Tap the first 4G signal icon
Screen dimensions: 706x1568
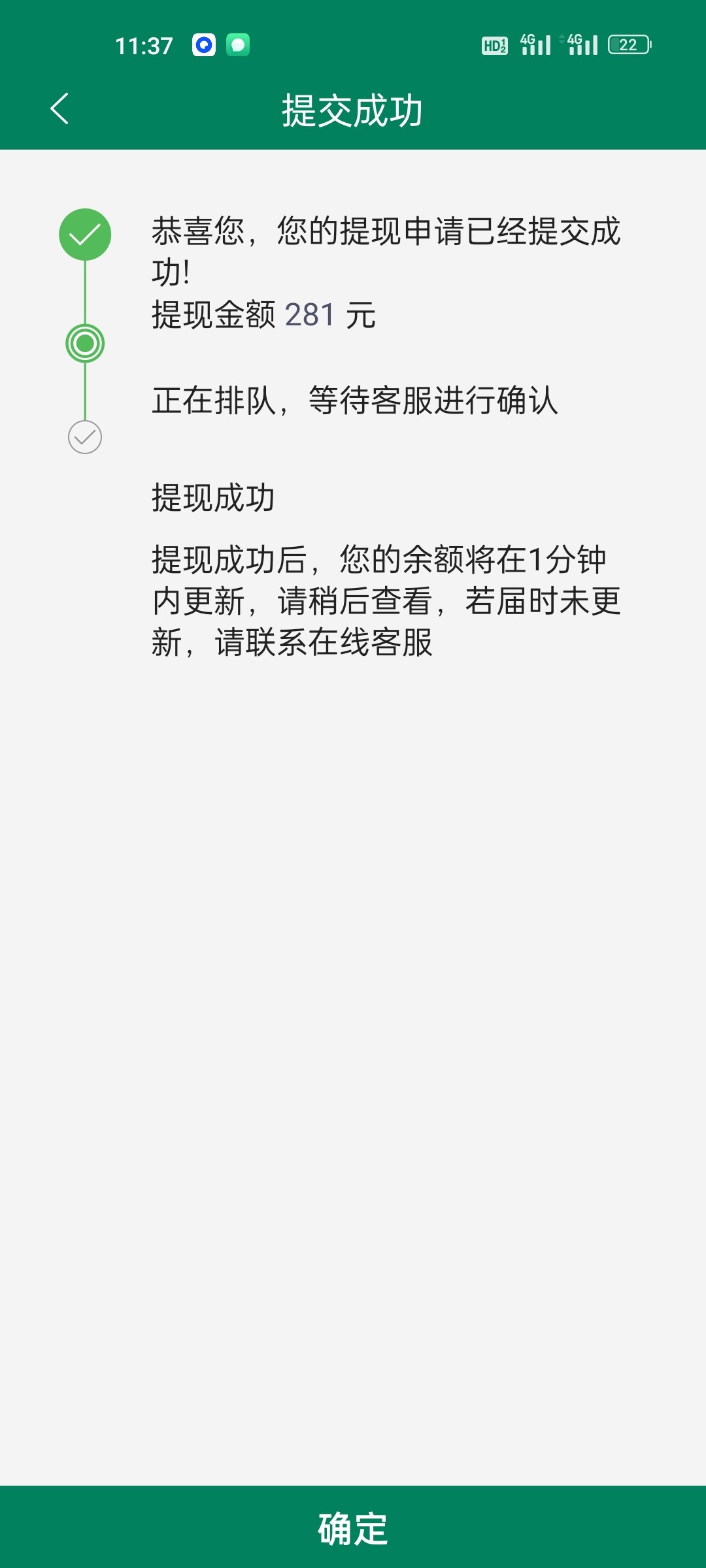click(x=535, y=44)
